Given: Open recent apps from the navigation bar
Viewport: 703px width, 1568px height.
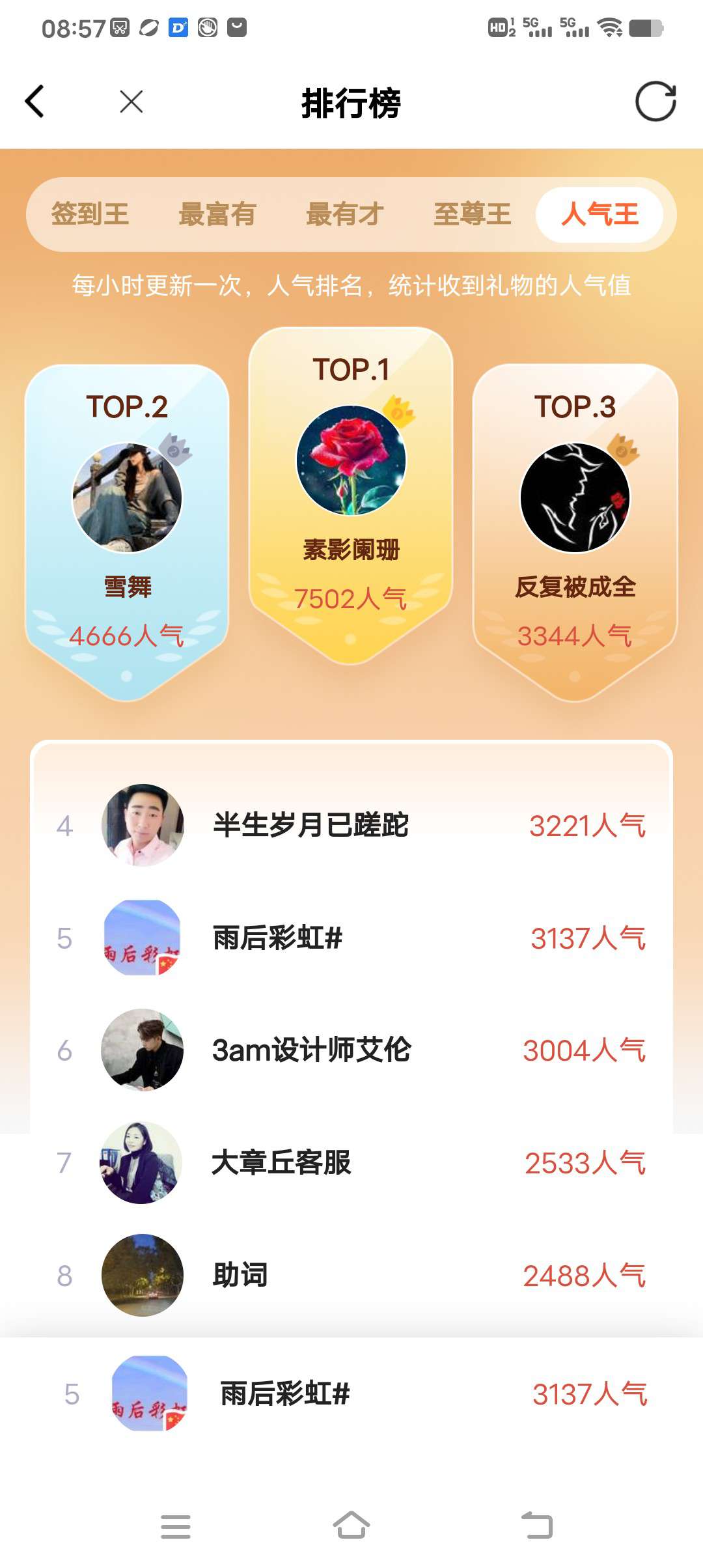Looking at the screenshot, I should [176, 1526].
